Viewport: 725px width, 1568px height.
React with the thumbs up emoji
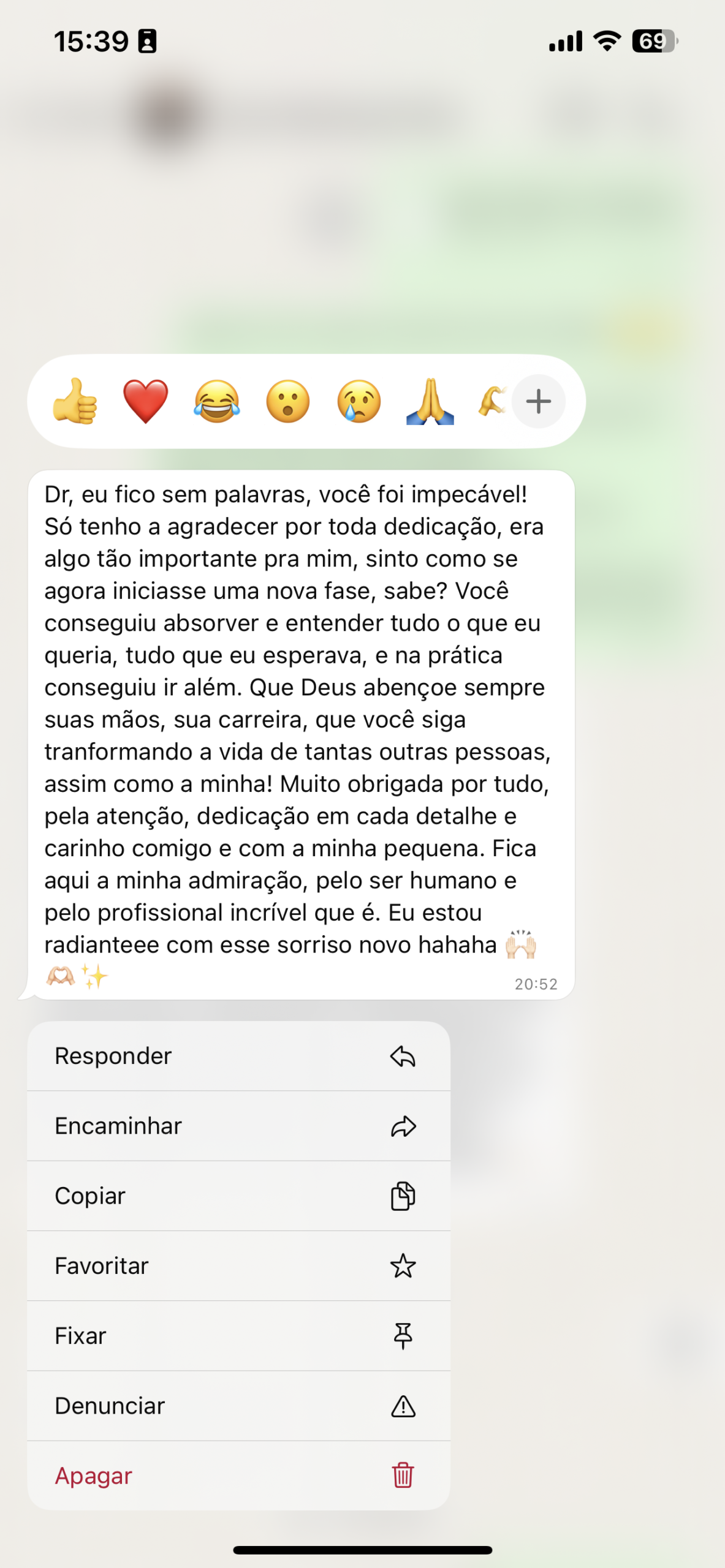[x=75, y=401]
